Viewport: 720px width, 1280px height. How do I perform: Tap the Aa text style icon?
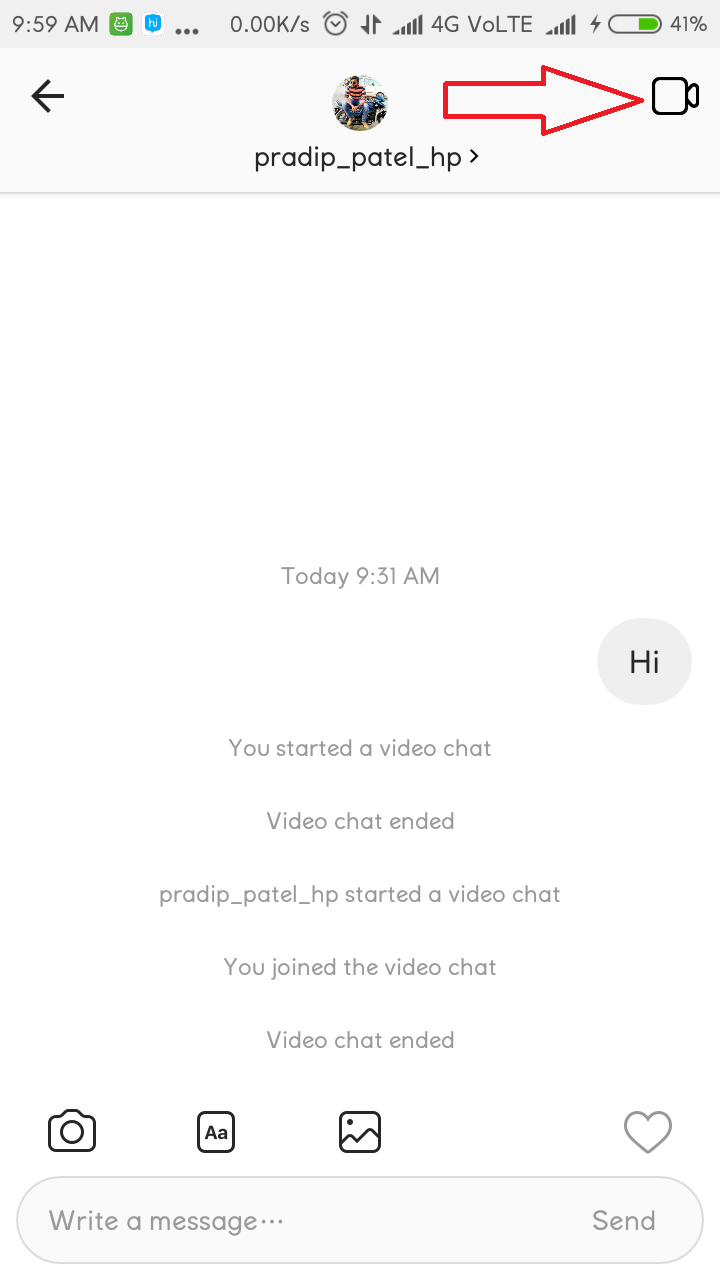click(216, 1132)
